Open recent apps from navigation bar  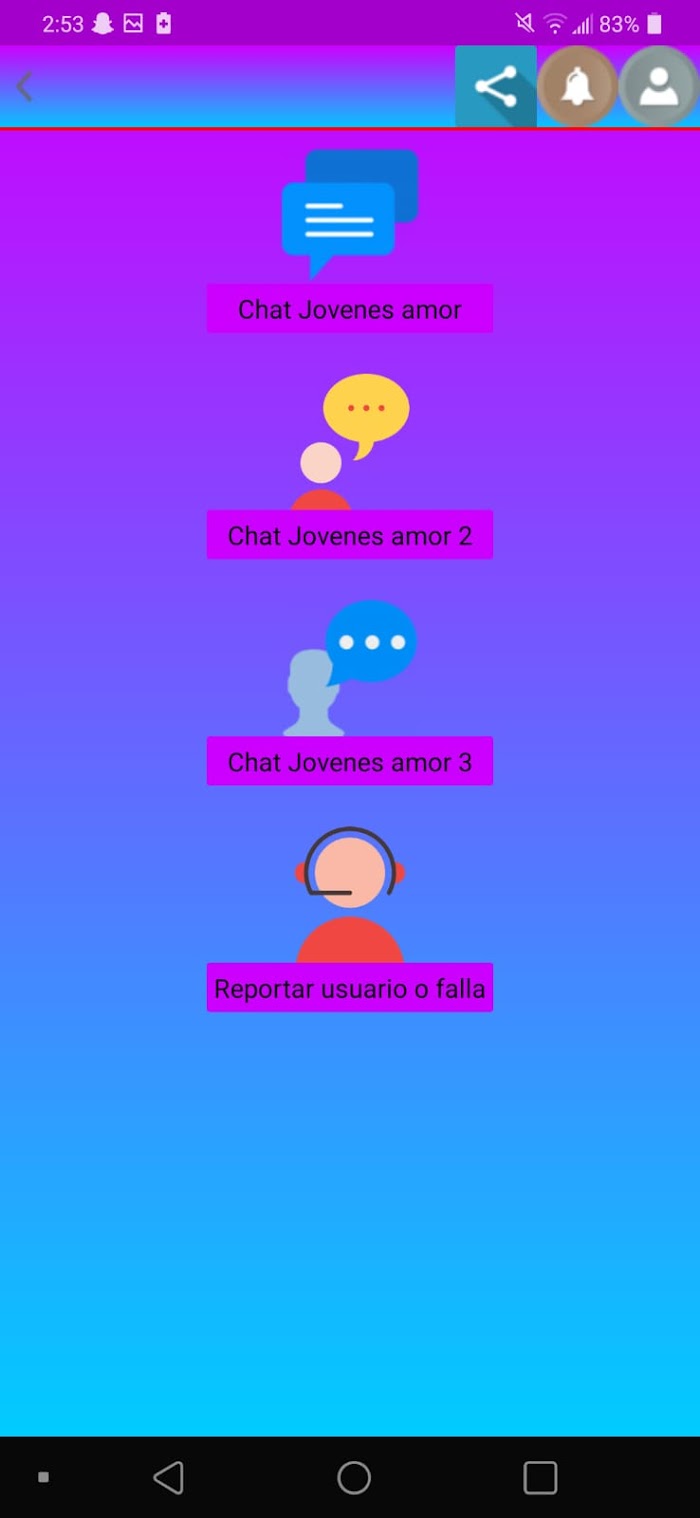(540, 1477)
